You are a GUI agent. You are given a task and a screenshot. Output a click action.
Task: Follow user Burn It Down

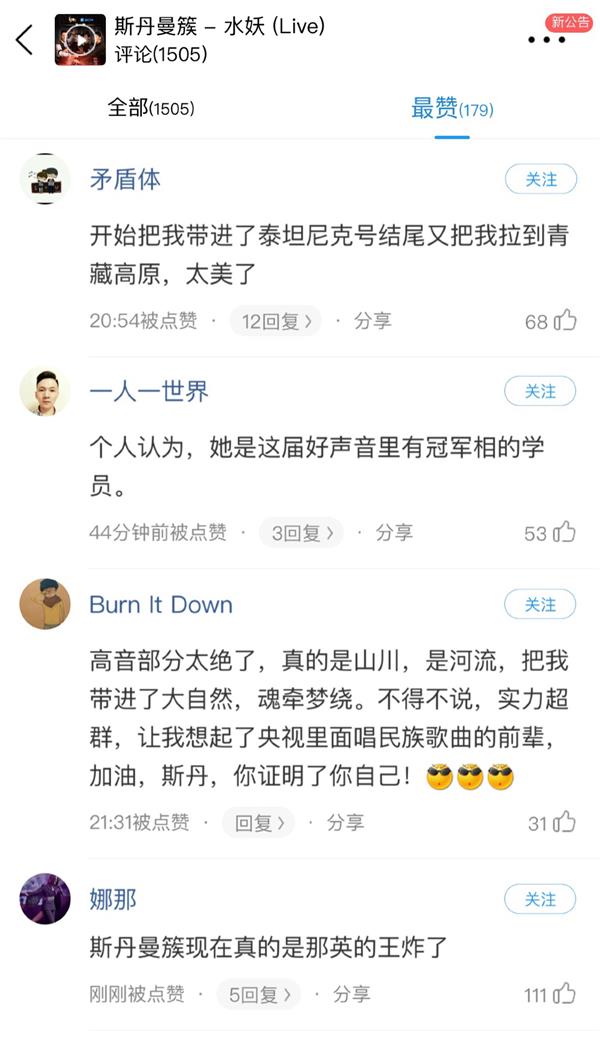click(540, 605)
